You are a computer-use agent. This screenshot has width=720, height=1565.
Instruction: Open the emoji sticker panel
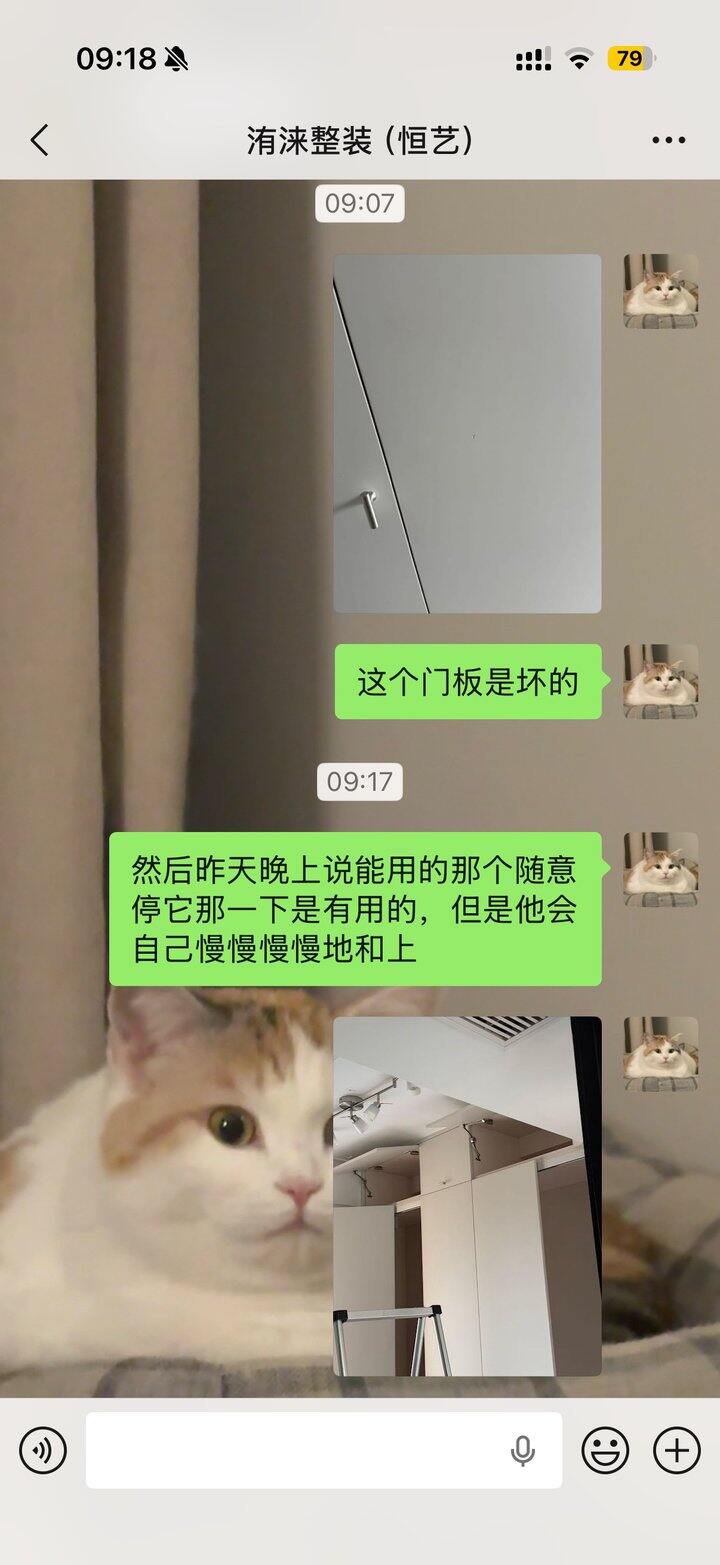(605, 1450)
